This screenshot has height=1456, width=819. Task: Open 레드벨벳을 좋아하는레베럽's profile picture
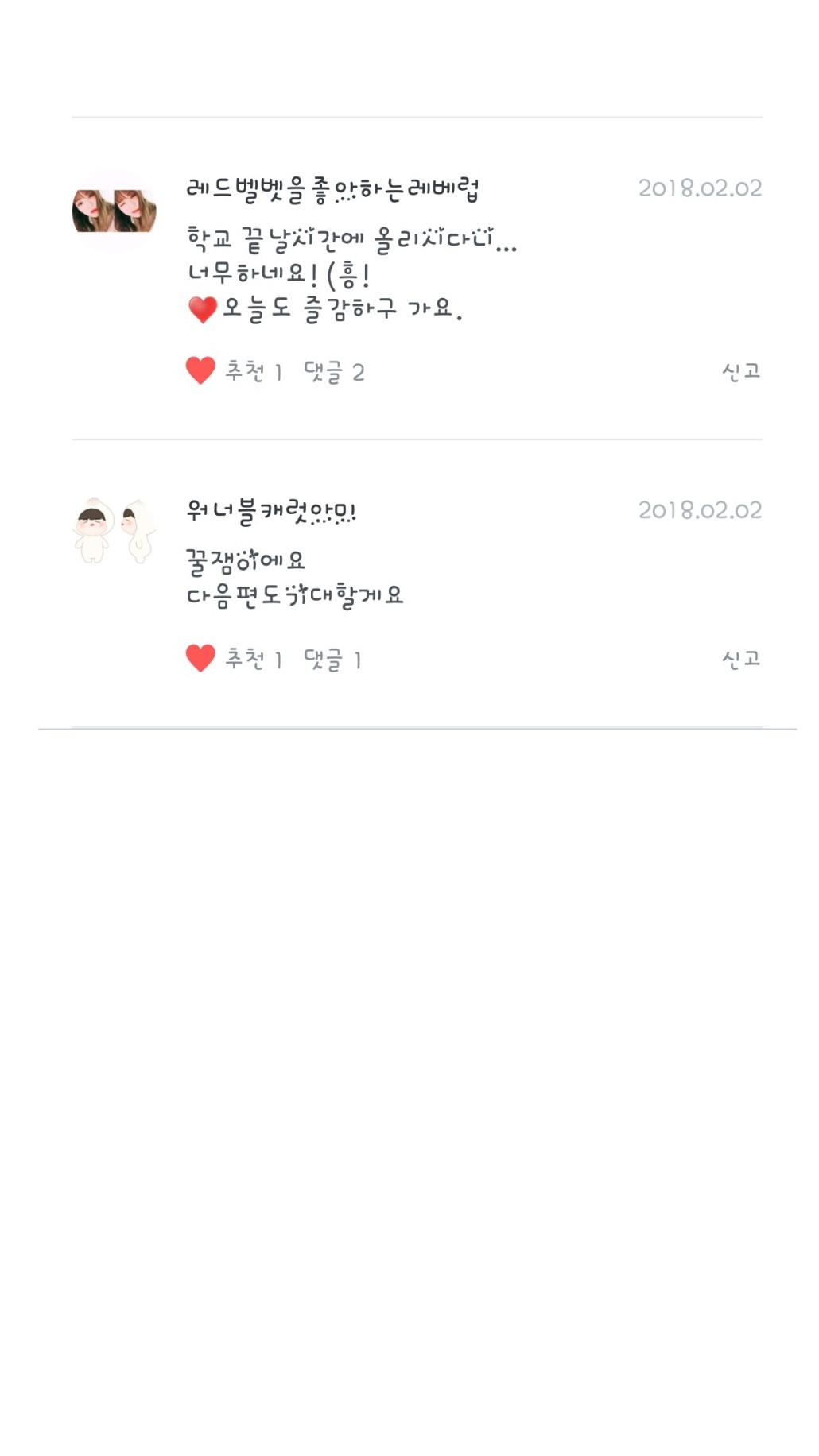coord(114,211)
